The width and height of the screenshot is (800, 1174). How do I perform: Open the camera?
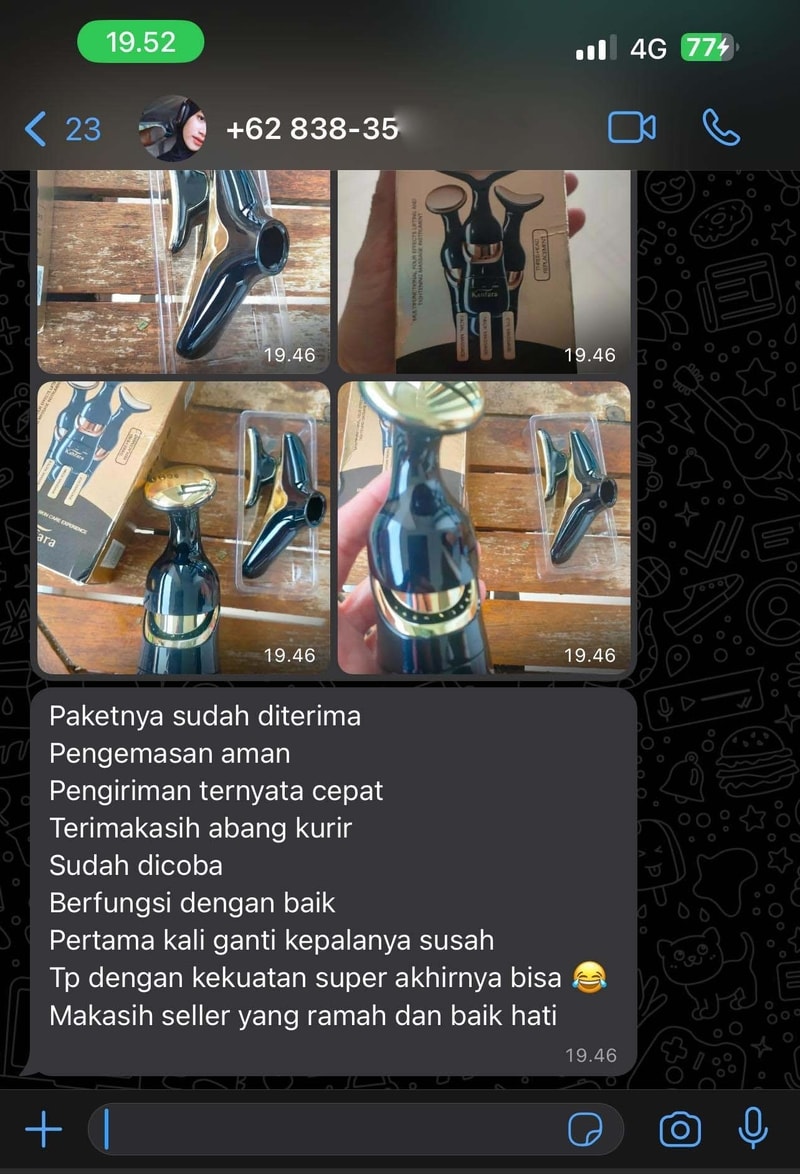pos(680,1130)
